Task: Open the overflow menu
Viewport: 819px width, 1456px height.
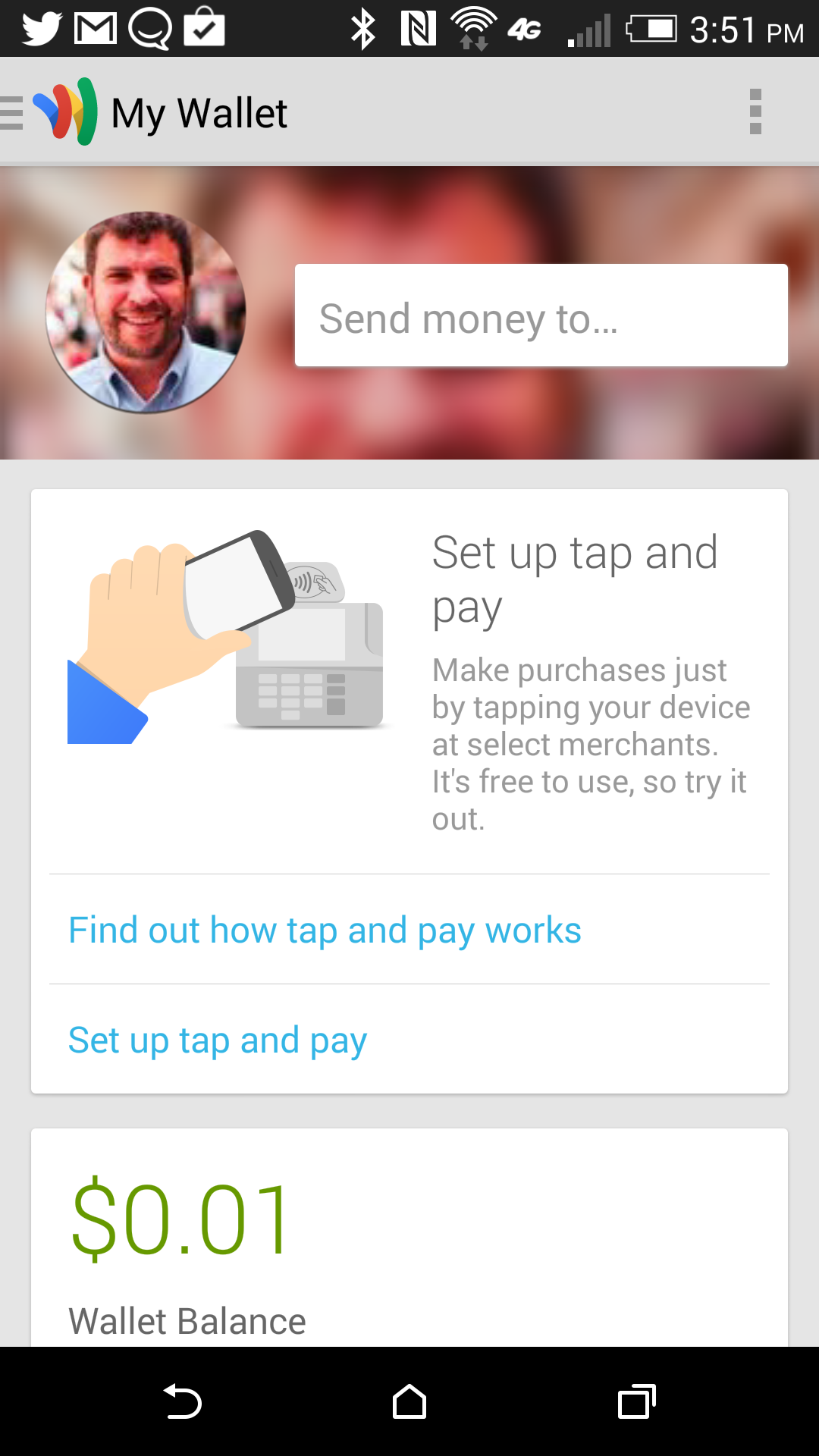Action: pyautogui.click(x=755, y=111)
